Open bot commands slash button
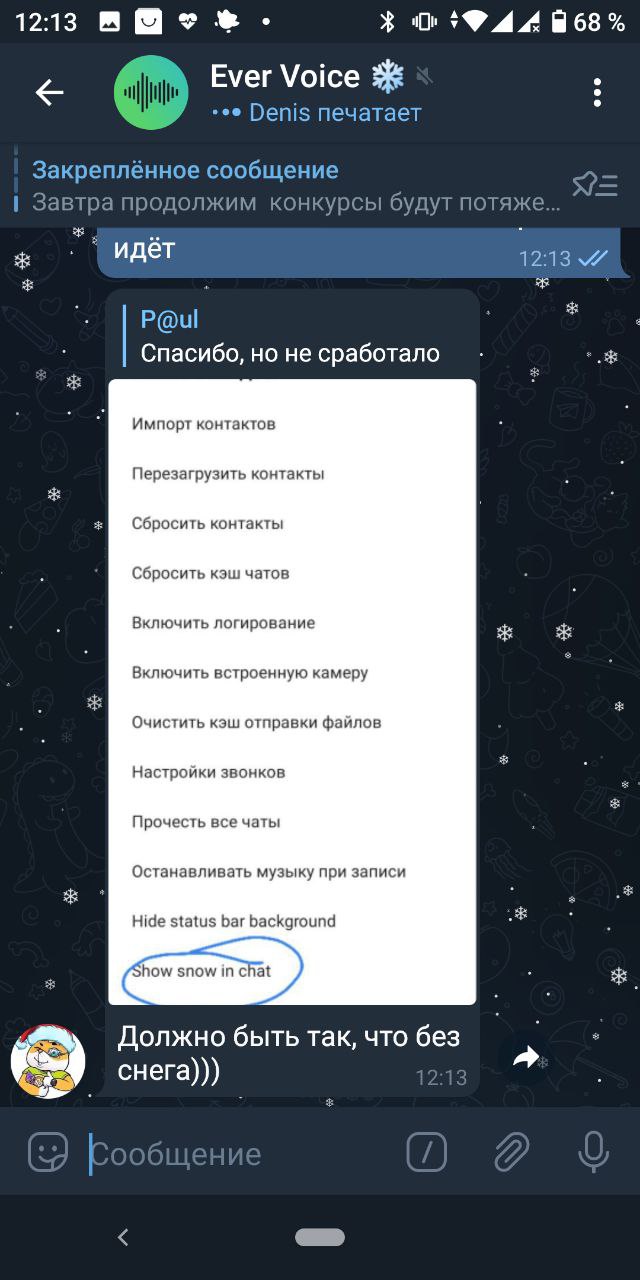 coord(427,1153)
